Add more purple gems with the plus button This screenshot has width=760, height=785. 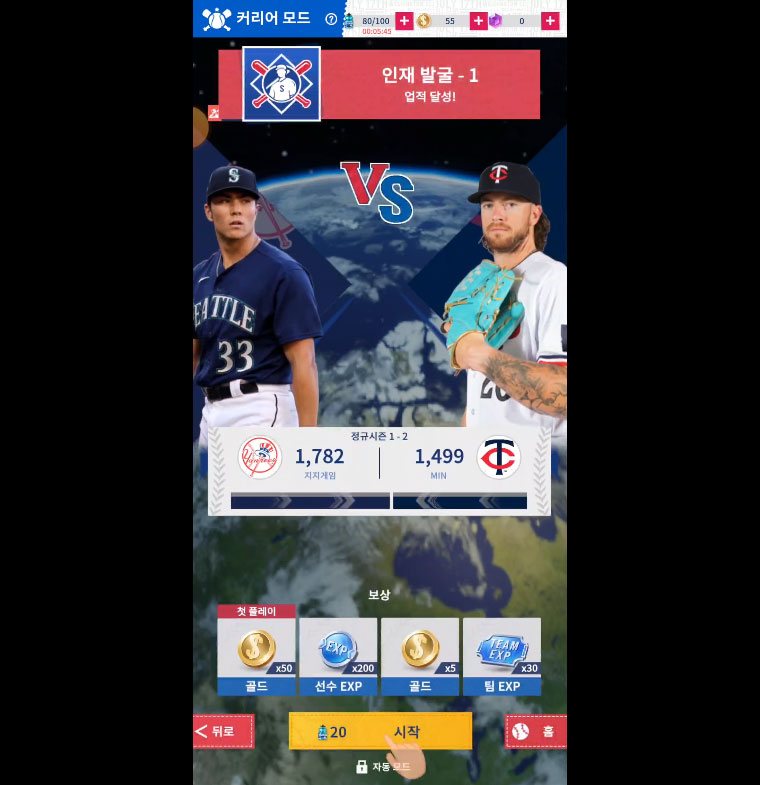click(550, 21)
